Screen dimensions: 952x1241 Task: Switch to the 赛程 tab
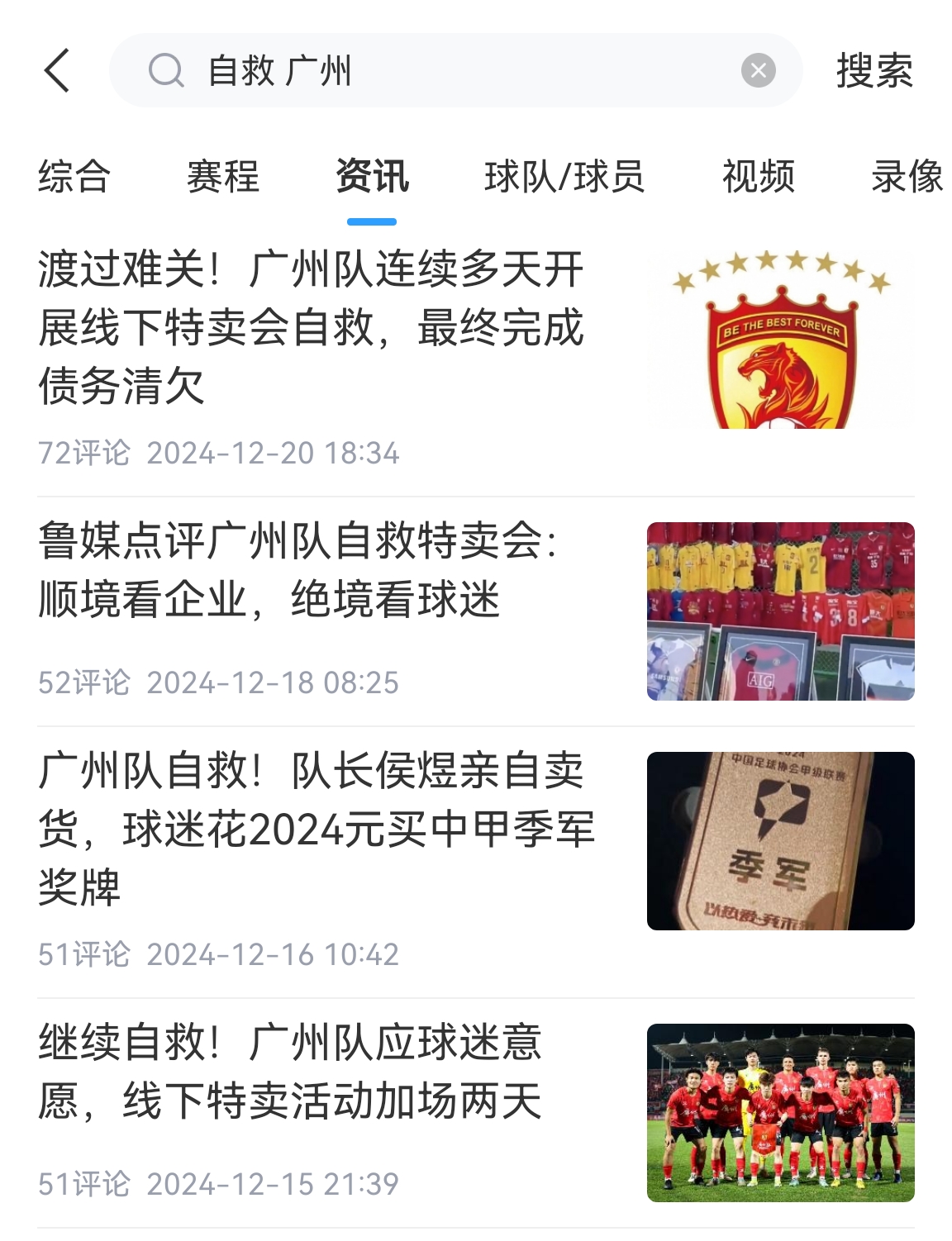coord(223,177)
